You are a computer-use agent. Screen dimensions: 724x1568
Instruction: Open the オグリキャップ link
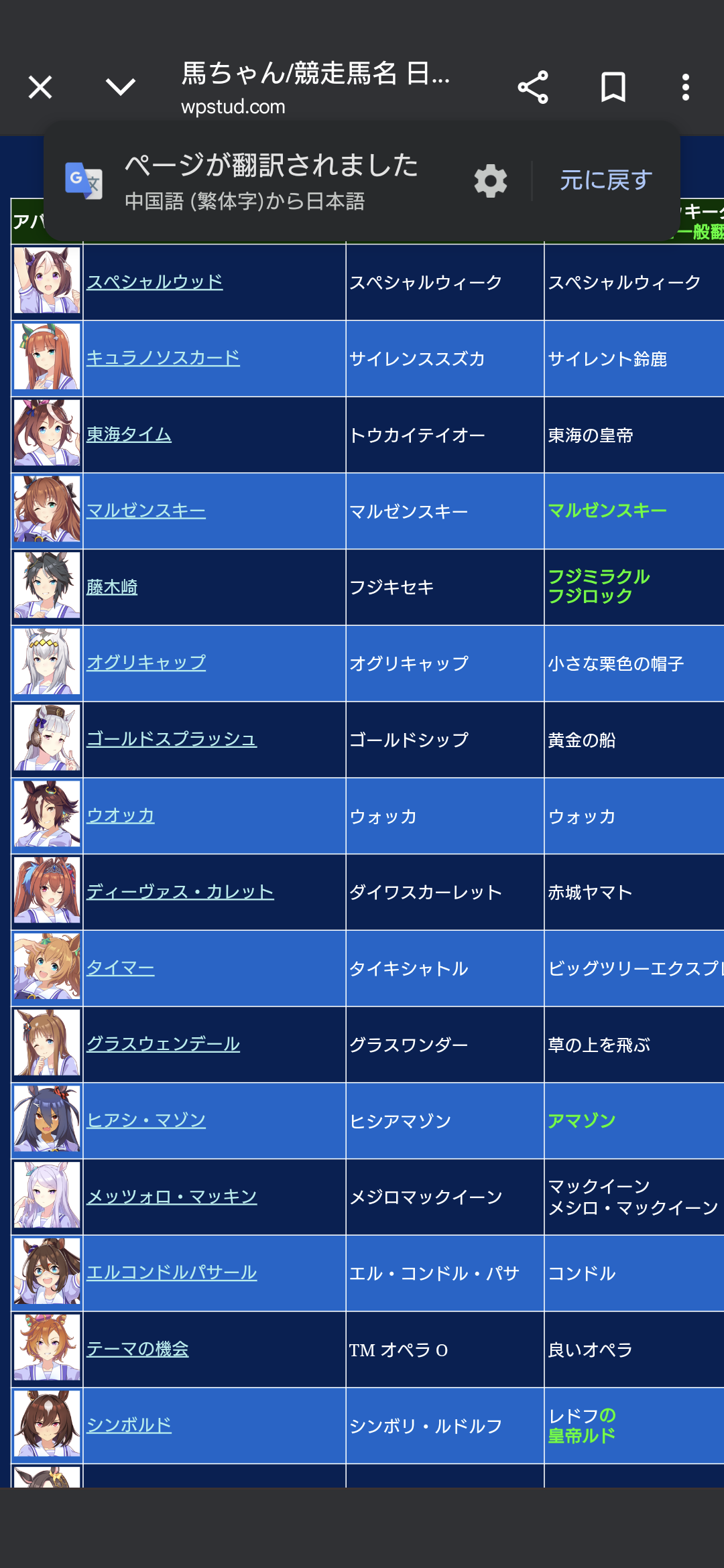pyautogui.click(x=146, y=663)
